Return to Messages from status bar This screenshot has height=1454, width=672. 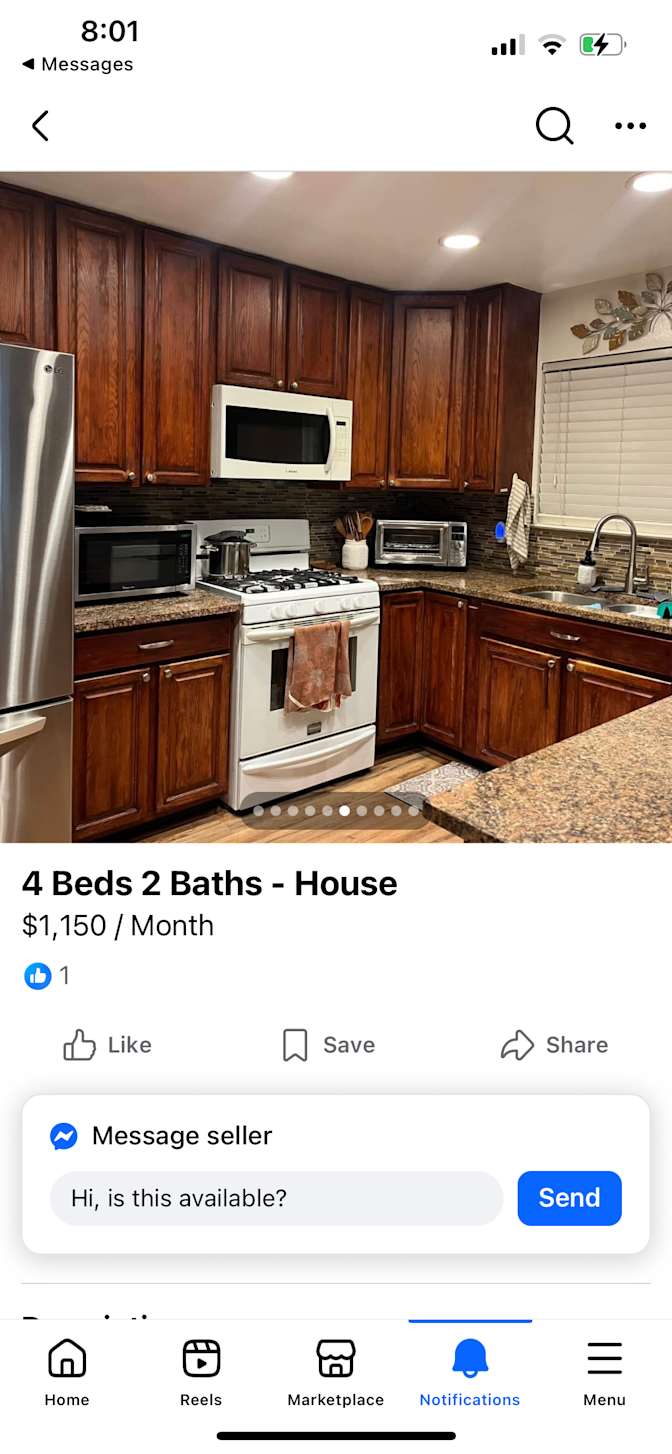coord(78,64)
